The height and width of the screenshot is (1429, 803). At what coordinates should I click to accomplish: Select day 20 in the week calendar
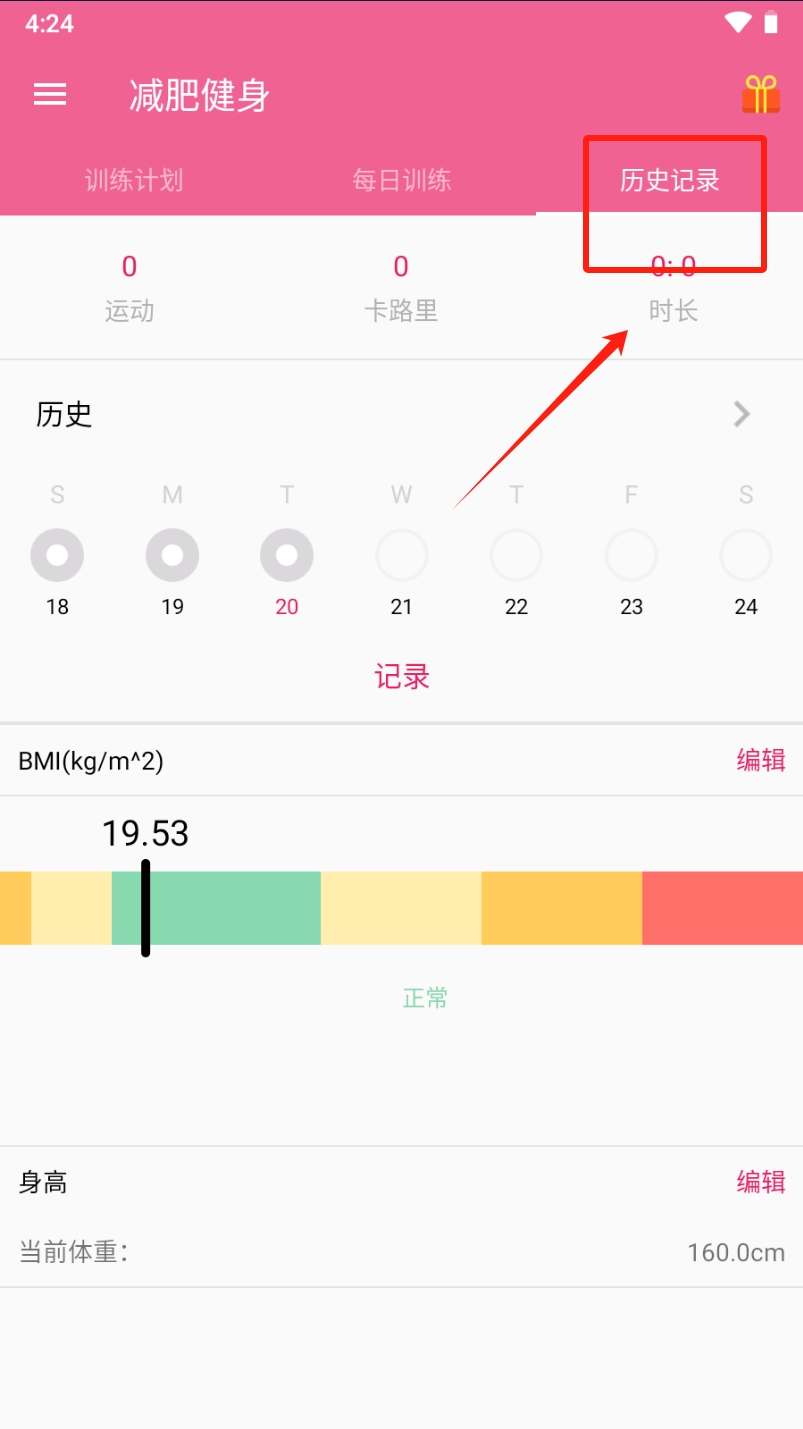[287, 556]
